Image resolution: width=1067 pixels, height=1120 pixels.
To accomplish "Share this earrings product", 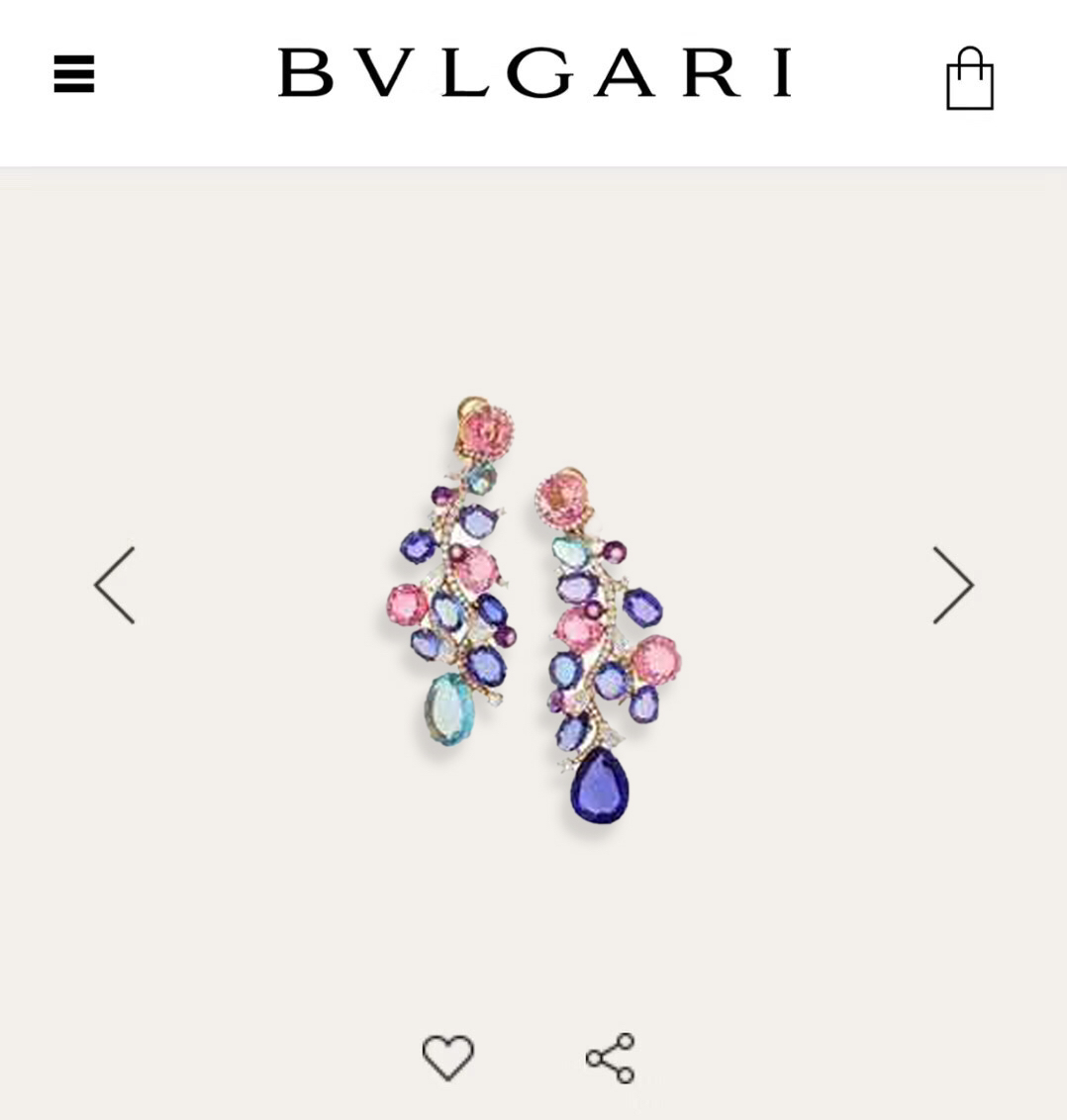I will click(611, 1059).
